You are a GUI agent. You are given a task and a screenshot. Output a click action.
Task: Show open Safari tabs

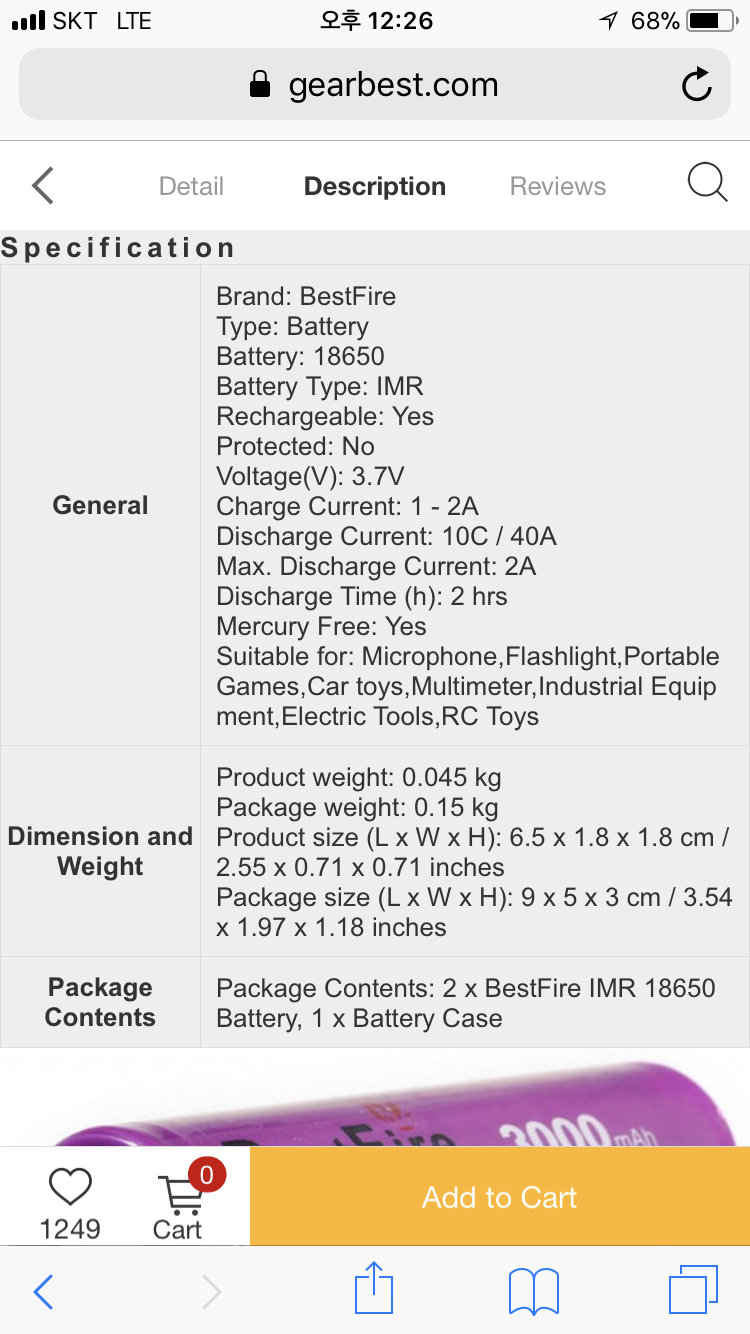[693, 1290]
